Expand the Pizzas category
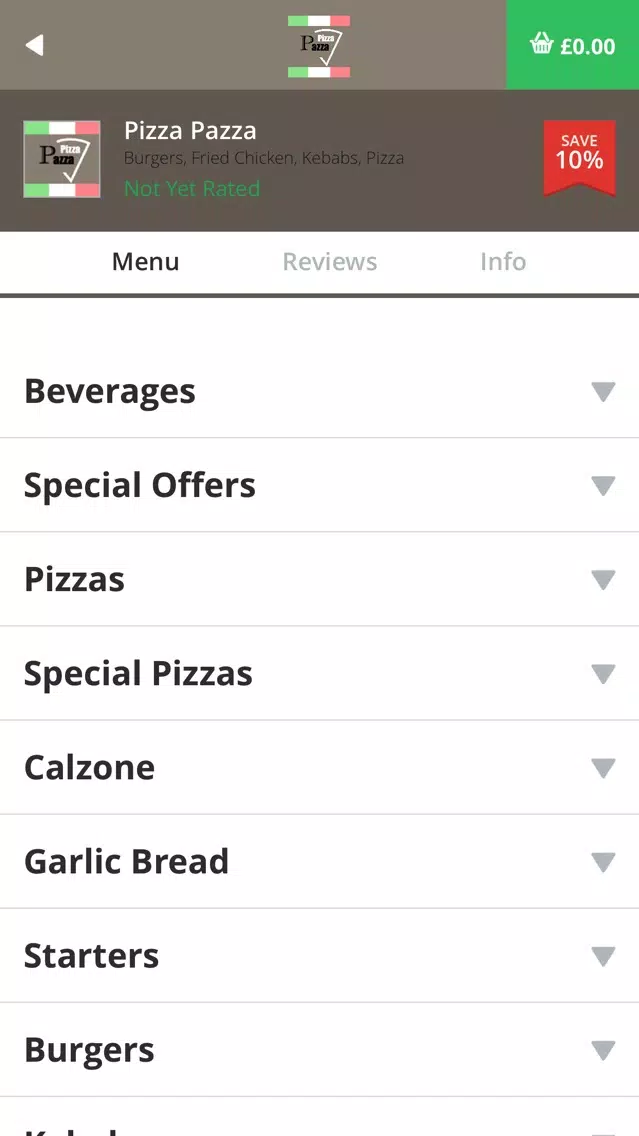 (x=320, y=579)
